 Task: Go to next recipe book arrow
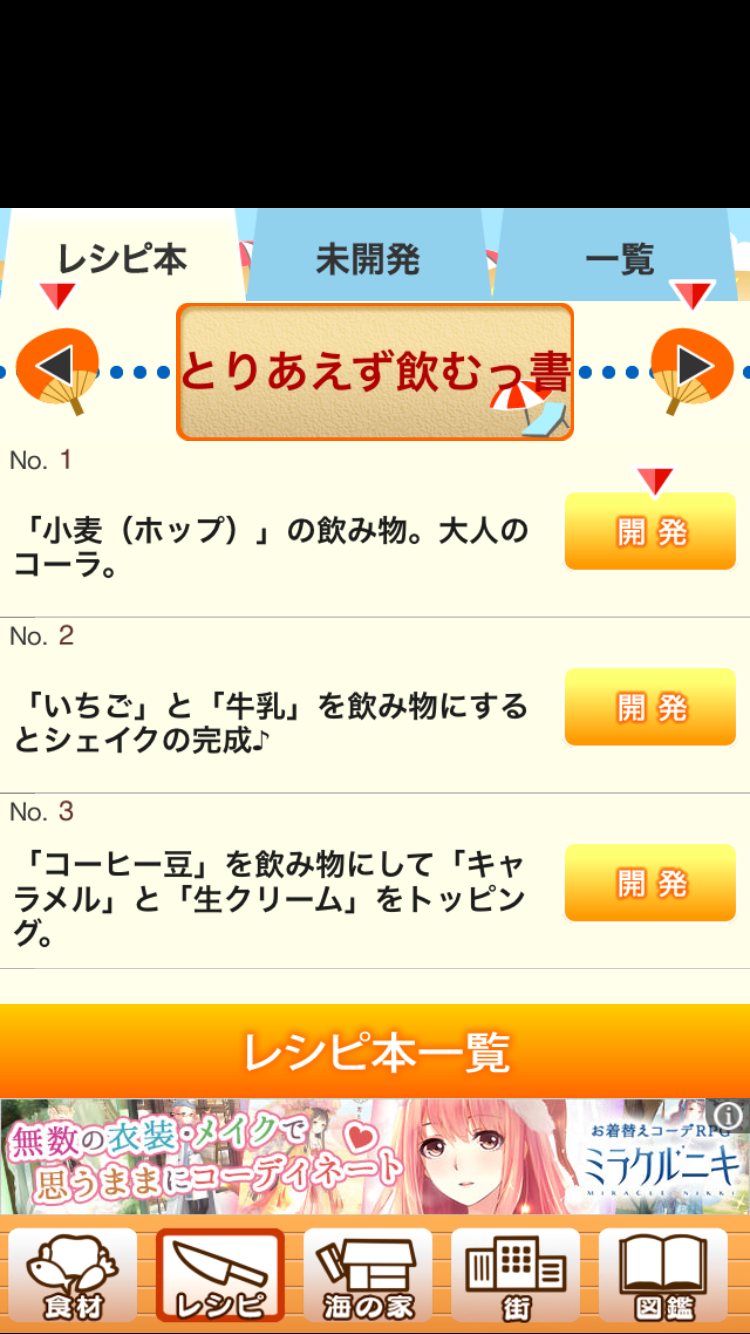click(x=691, y=370)
